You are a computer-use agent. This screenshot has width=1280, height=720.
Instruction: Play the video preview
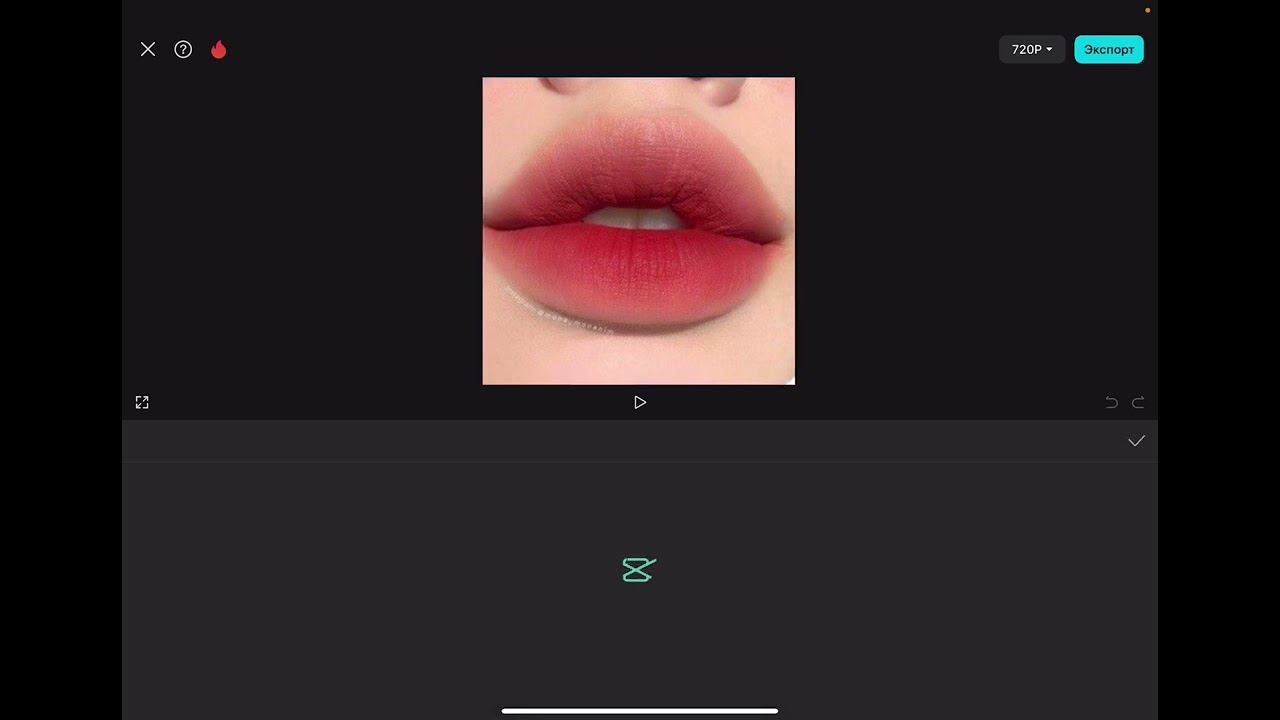click(640, 402)
